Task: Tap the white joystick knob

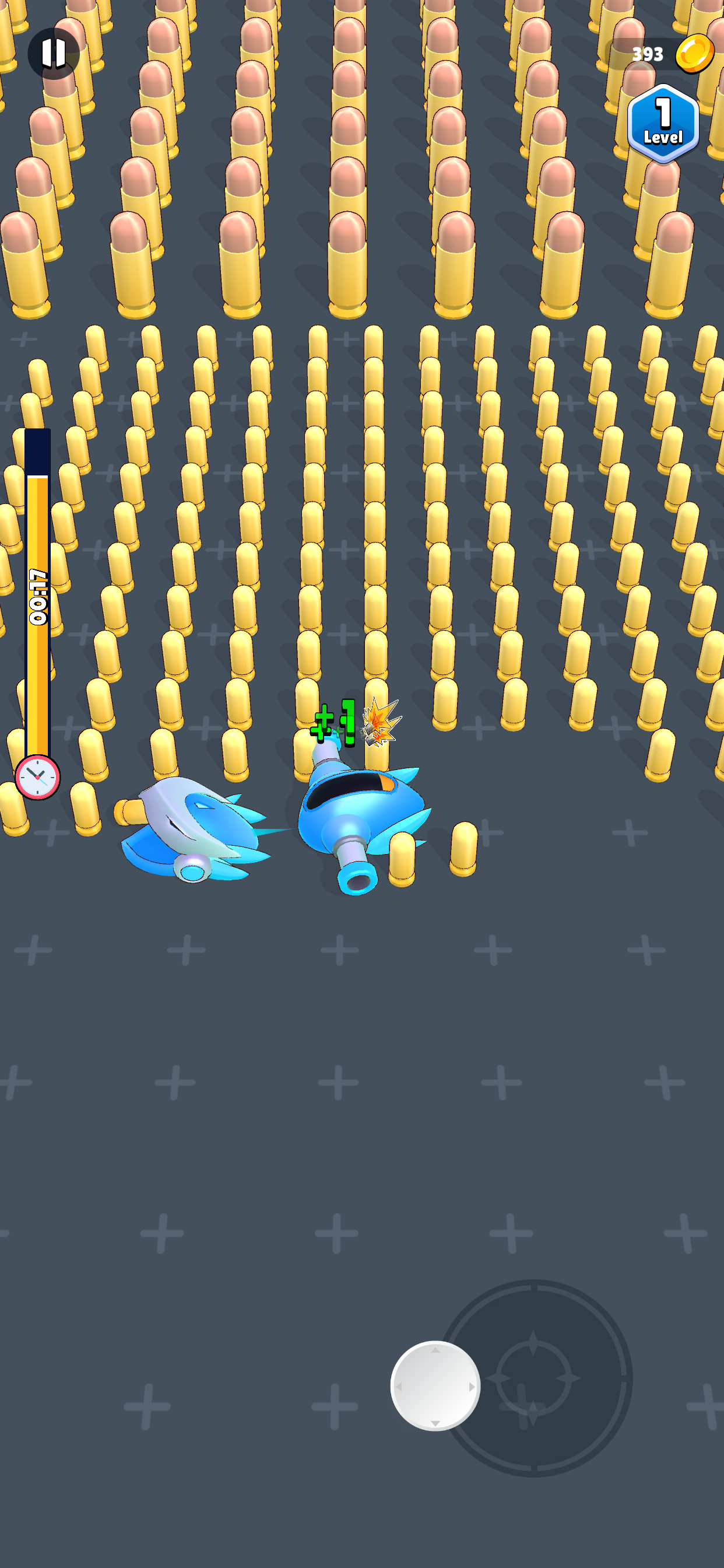Action: click(435, 1385)
